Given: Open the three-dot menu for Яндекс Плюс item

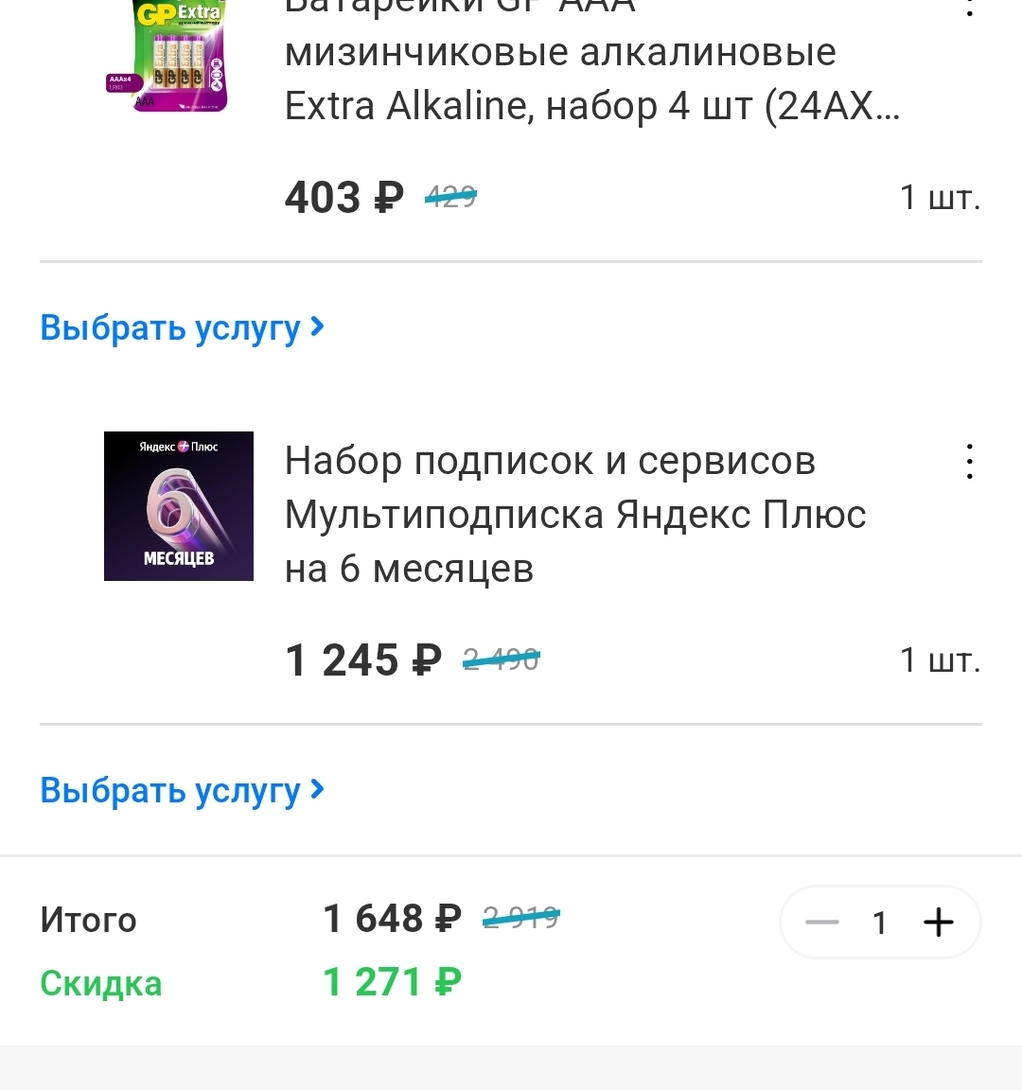Looking at the screenshot, I should pos(968,462).
